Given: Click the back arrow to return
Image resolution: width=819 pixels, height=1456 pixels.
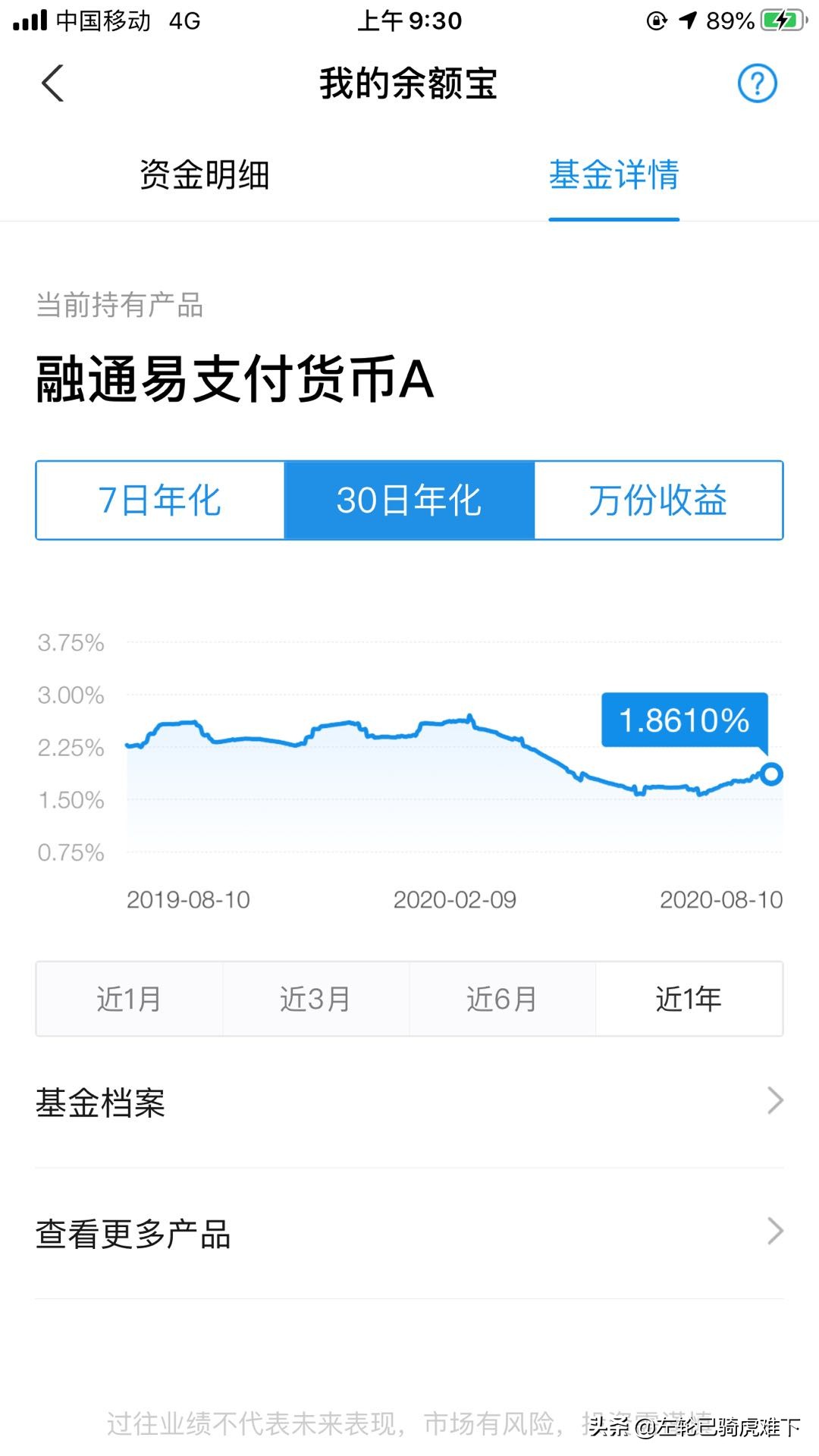Looking at the screenshot, I should click(52, 83).
